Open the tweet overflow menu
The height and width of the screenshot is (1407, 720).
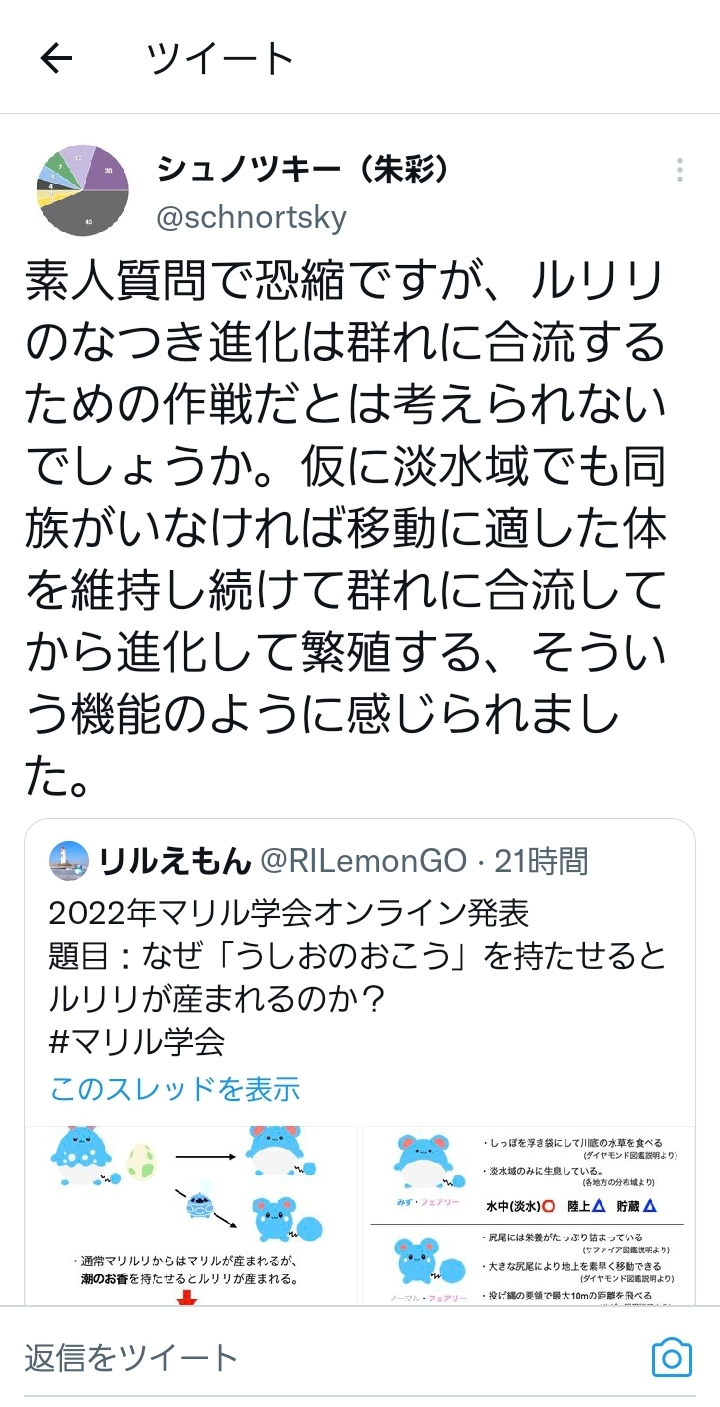(x=680, y=171)
